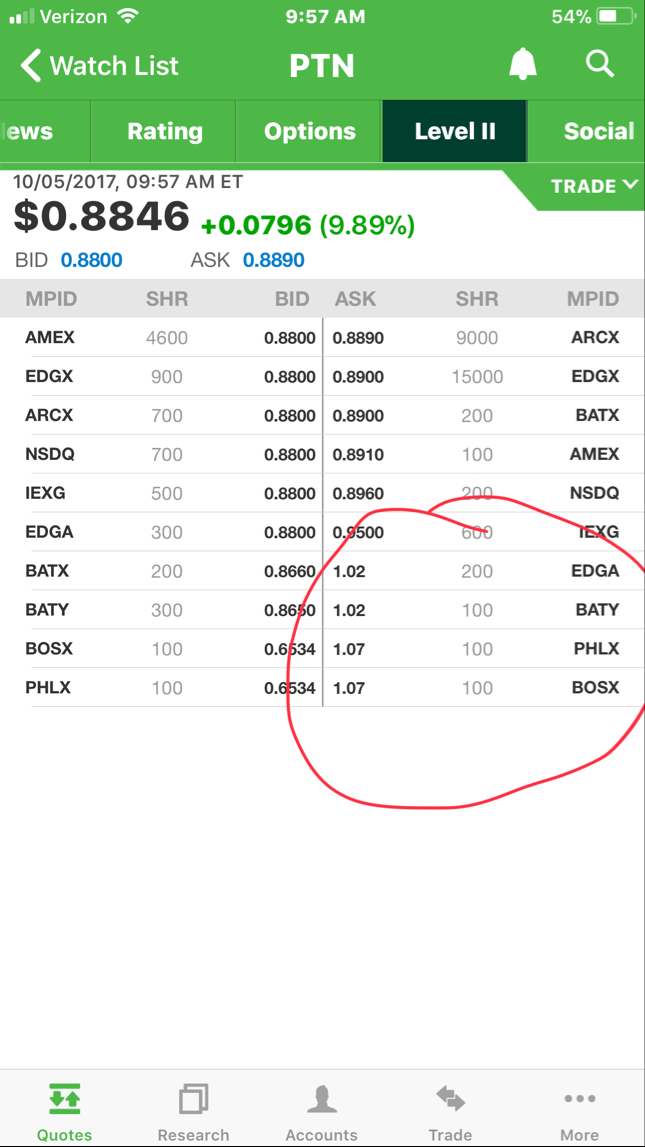Expand the TRADE dropdown
Screen dimensions: 645x1147
click(x=593, y=186)
